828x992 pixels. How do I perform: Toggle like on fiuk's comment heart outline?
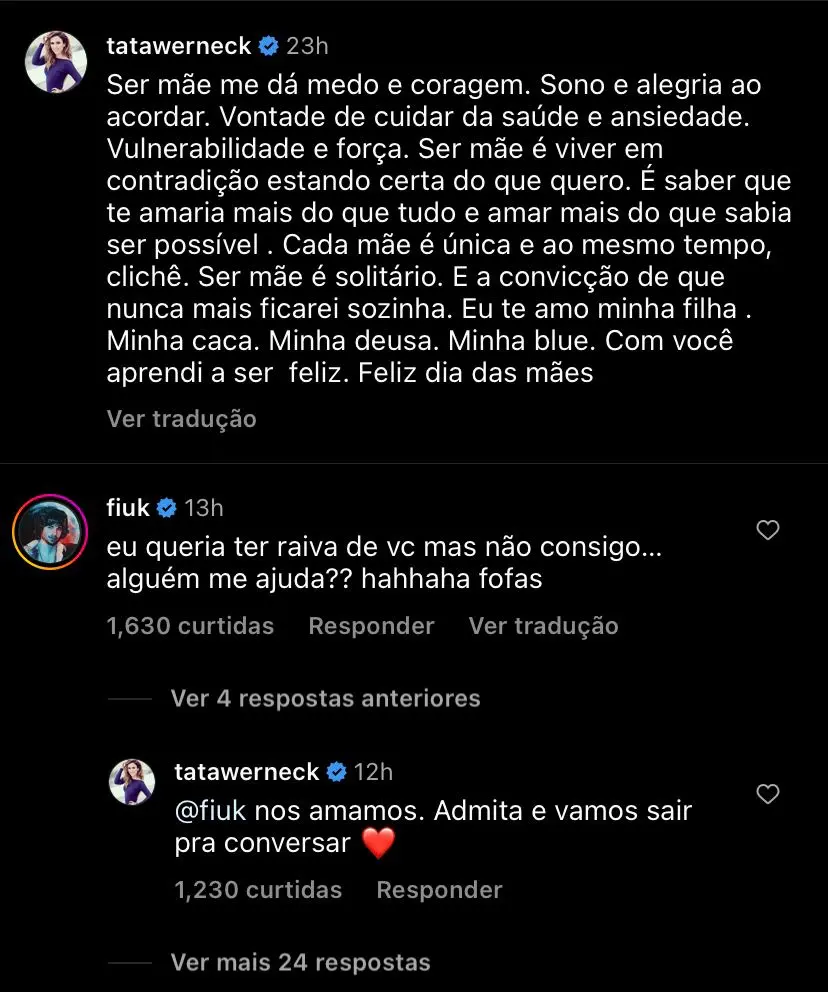768,531
